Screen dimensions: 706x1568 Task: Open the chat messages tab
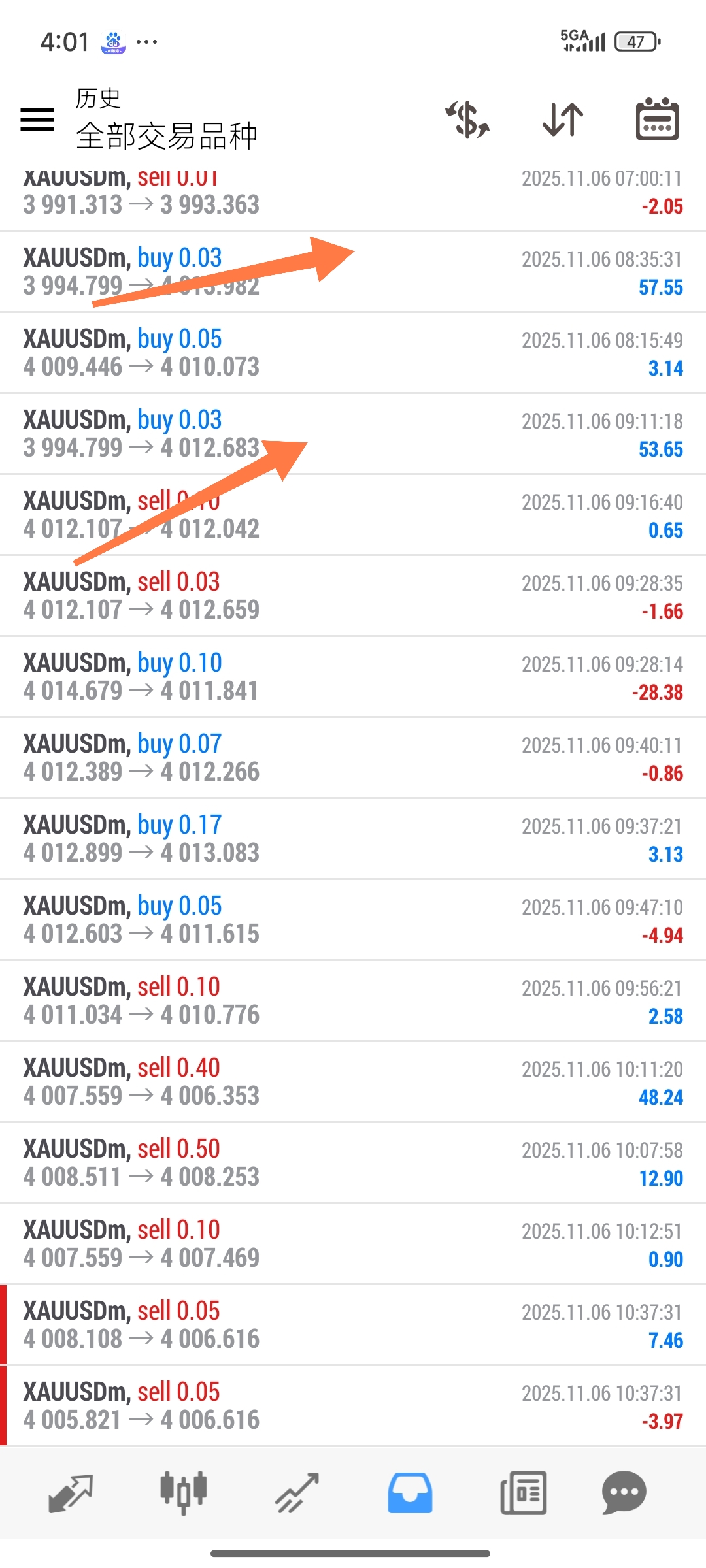coord(624,1493)
